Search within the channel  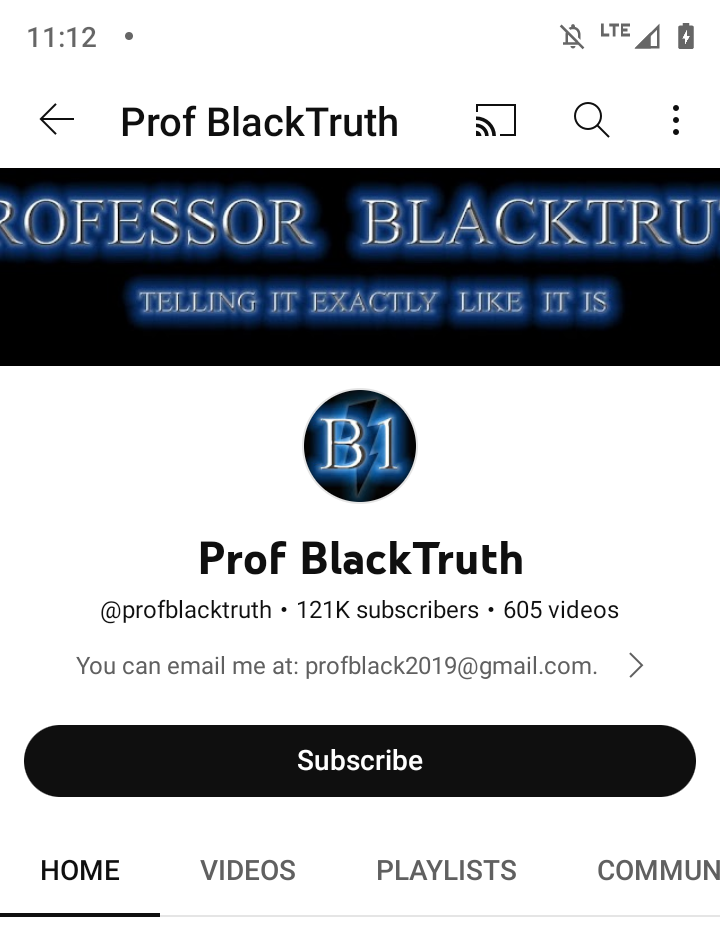[591, 121]
